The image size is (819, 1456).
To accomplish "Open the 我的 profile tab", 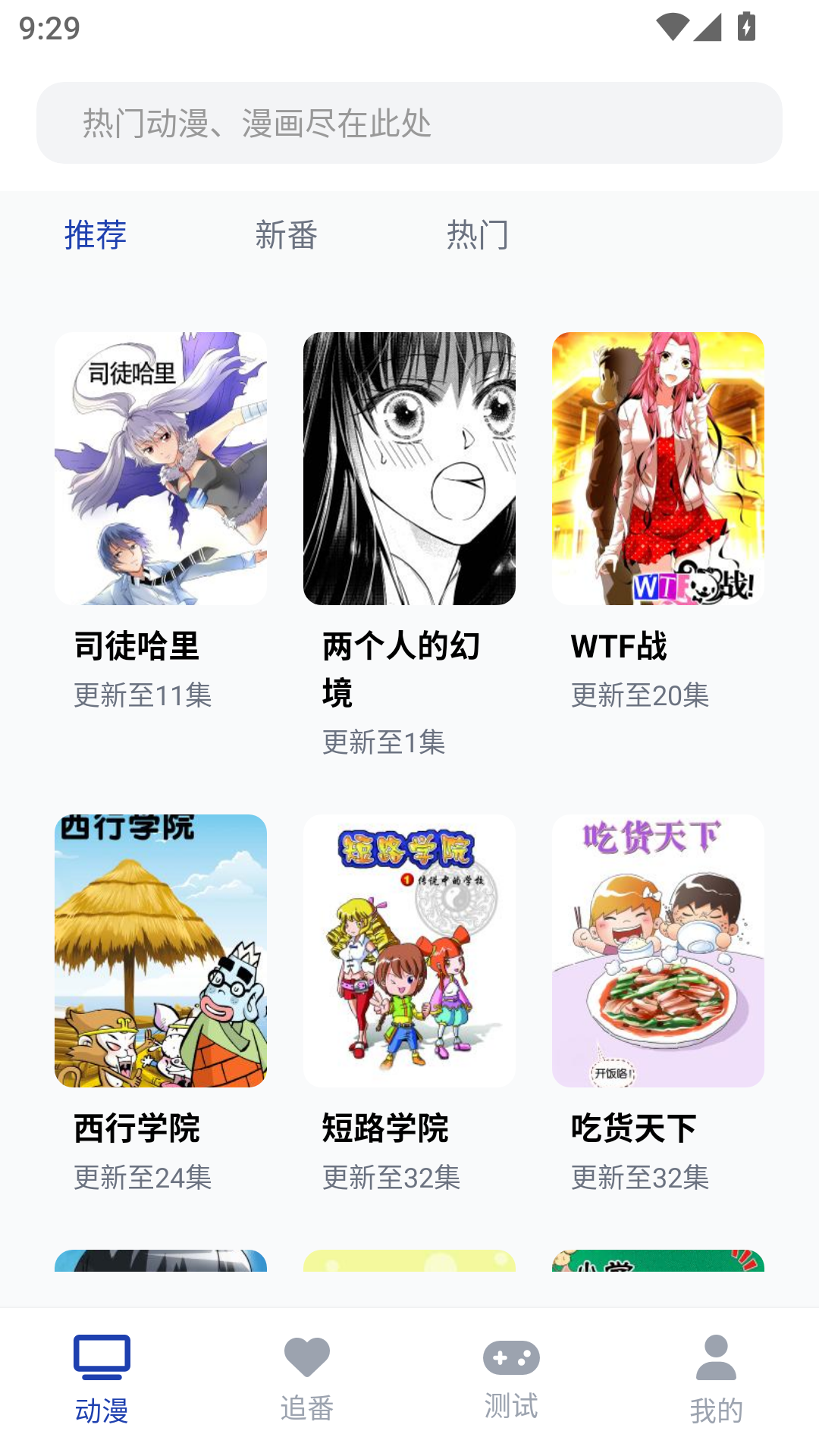I will tap(717, 1379).
